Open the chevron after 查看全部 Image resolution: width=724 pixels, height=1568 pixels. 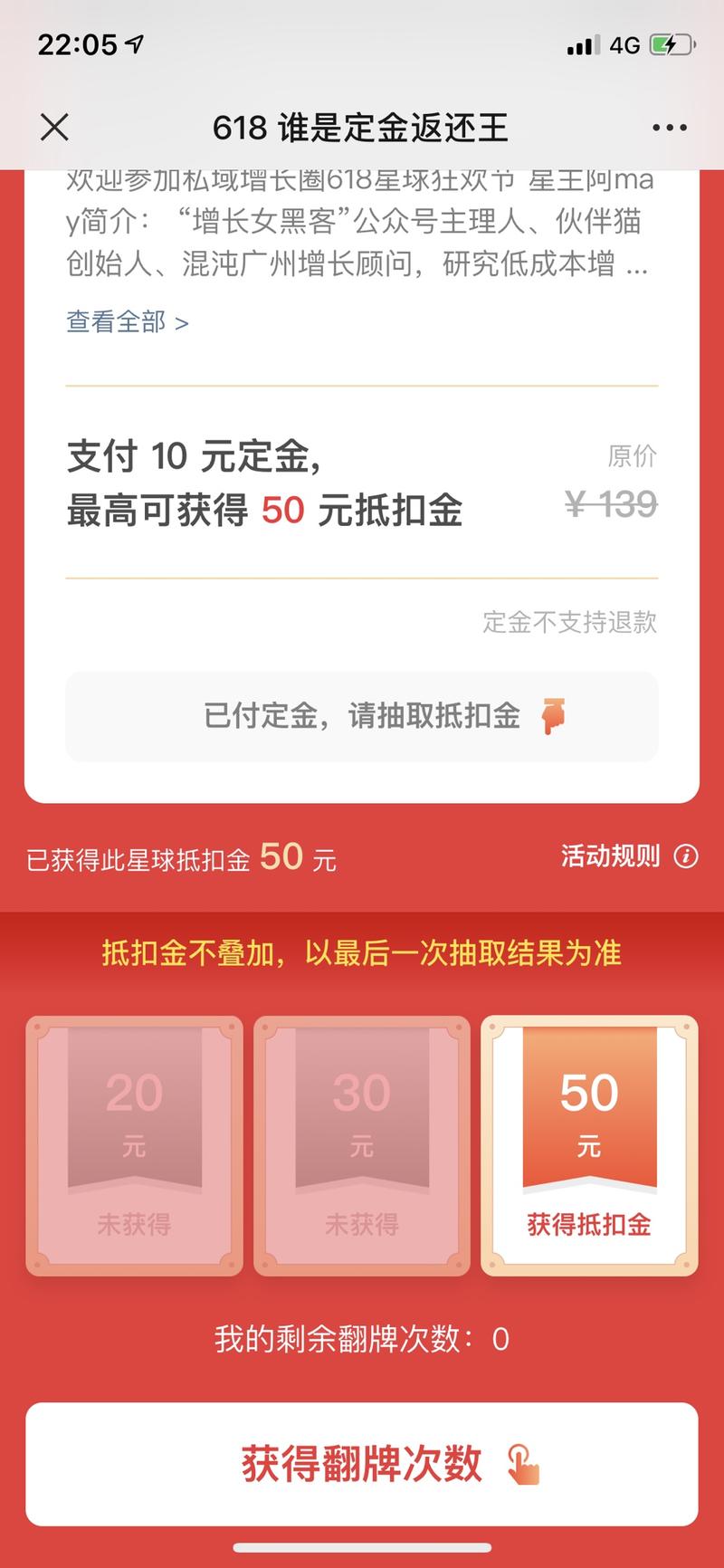[x=181, y=323]
